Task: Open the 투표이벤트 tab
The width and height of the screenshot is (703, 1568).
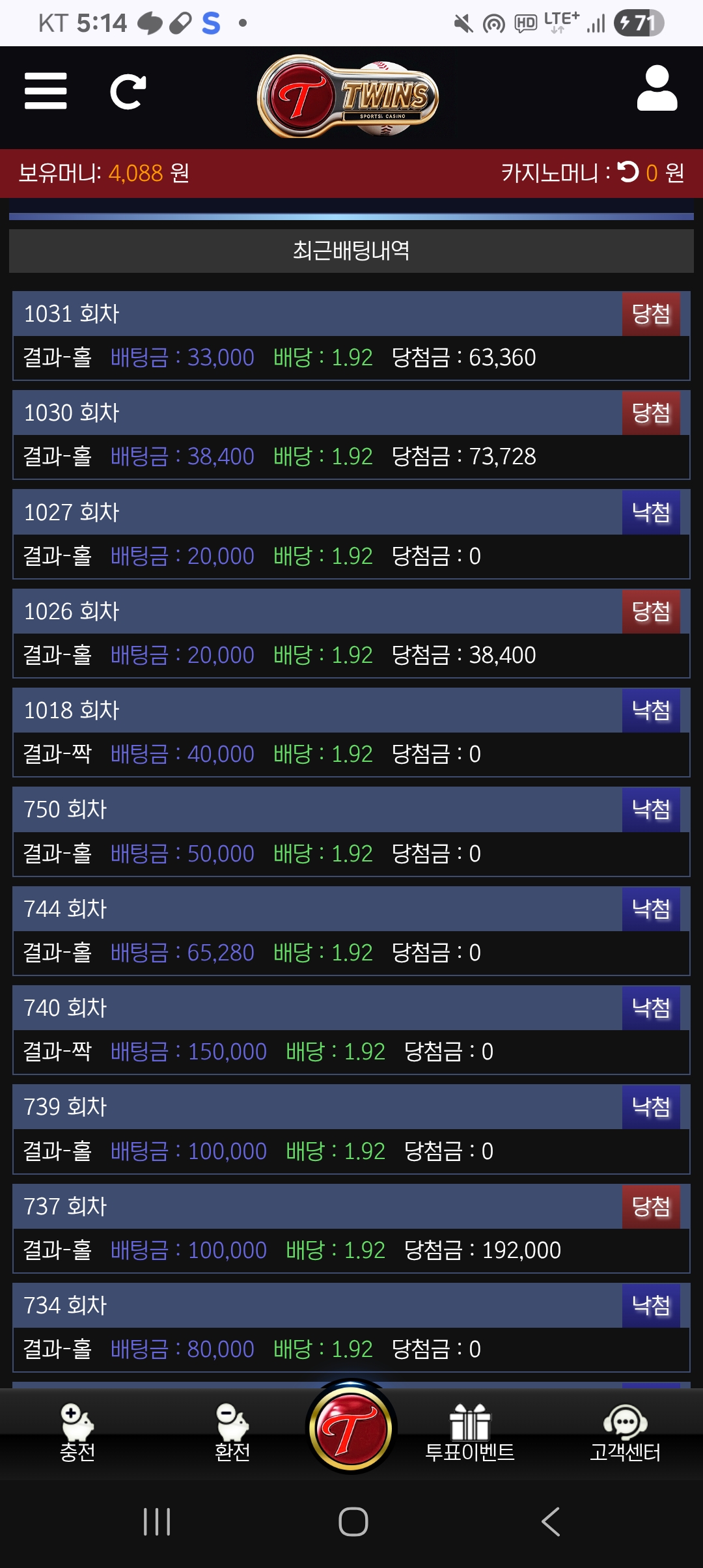Action: pyautogui.click(x=469, y=1433)
